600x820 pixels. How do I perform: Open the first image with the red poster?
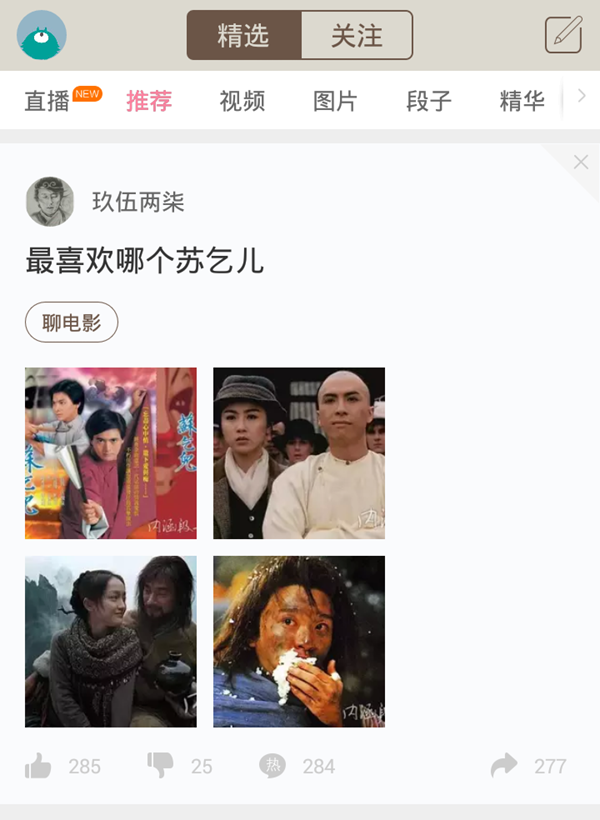point(111,453)
